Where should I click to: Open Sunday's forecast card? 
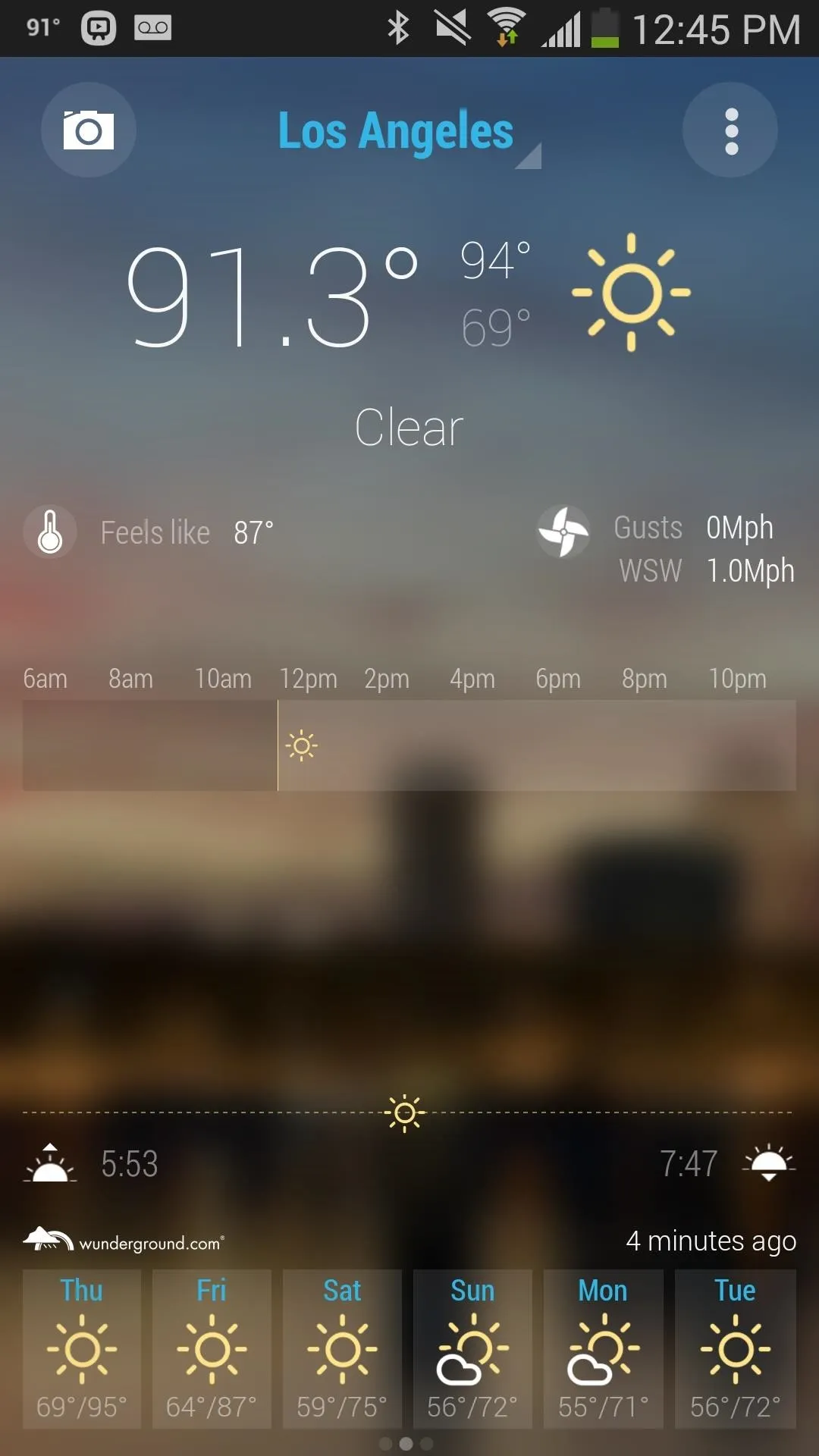tap(472, 1349)
